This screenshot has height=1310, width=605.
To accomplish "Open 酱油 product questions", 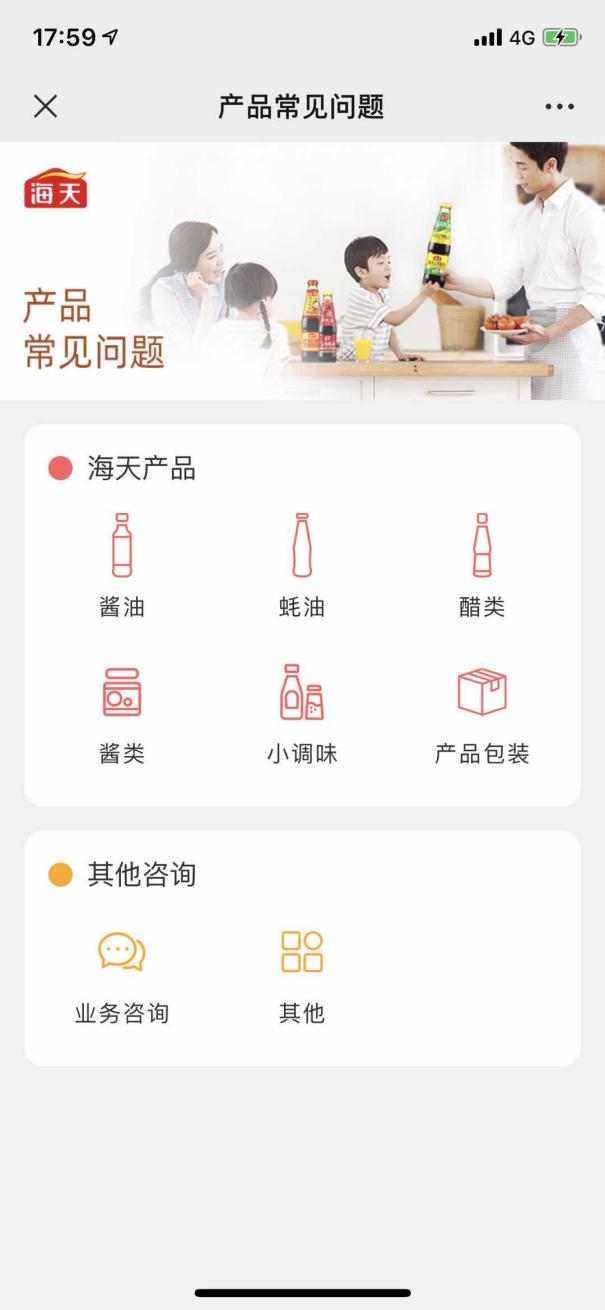I will pos(122,563).
